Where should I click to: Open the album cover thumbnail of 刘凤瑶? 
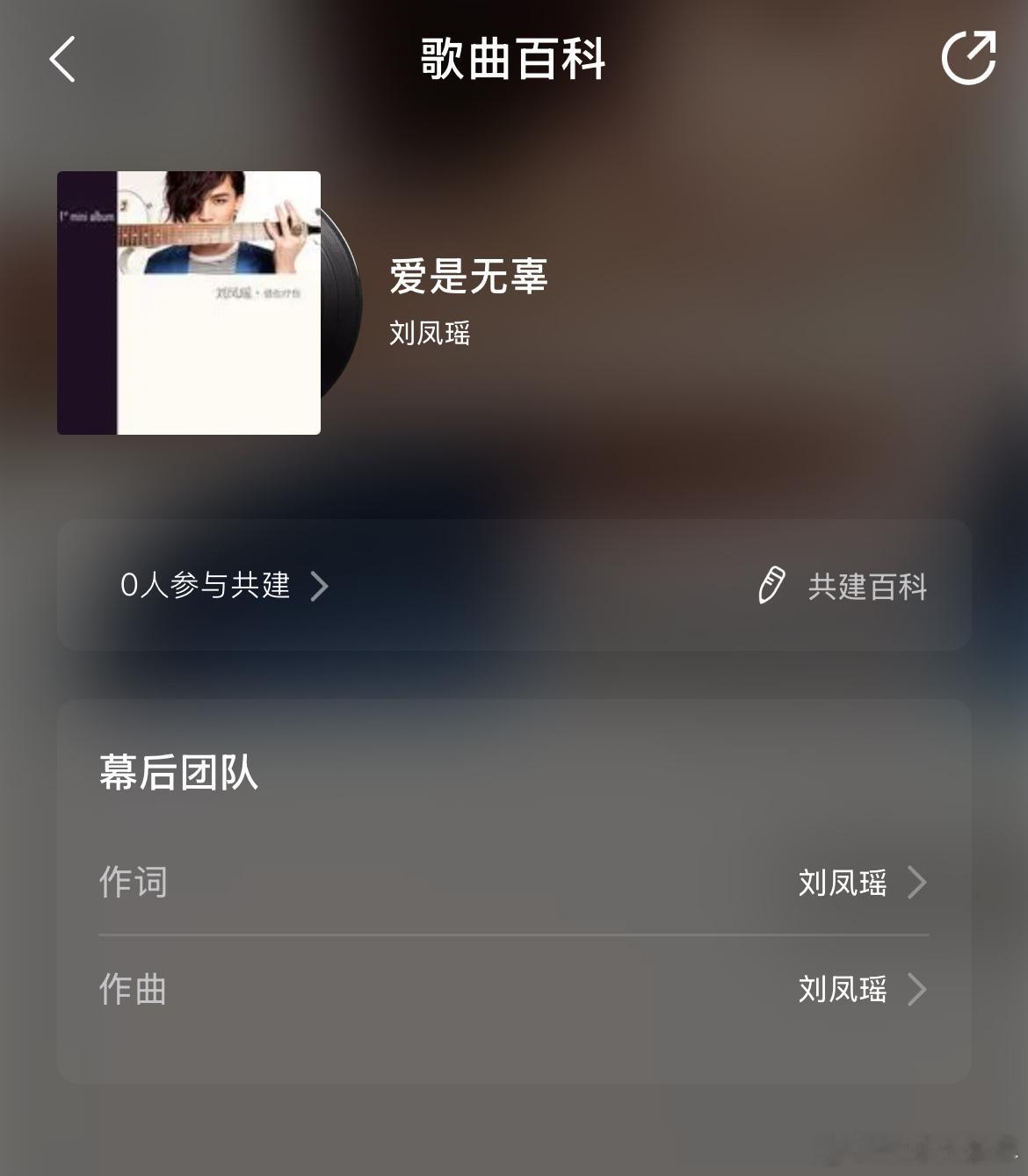click(x=189, y=302)
